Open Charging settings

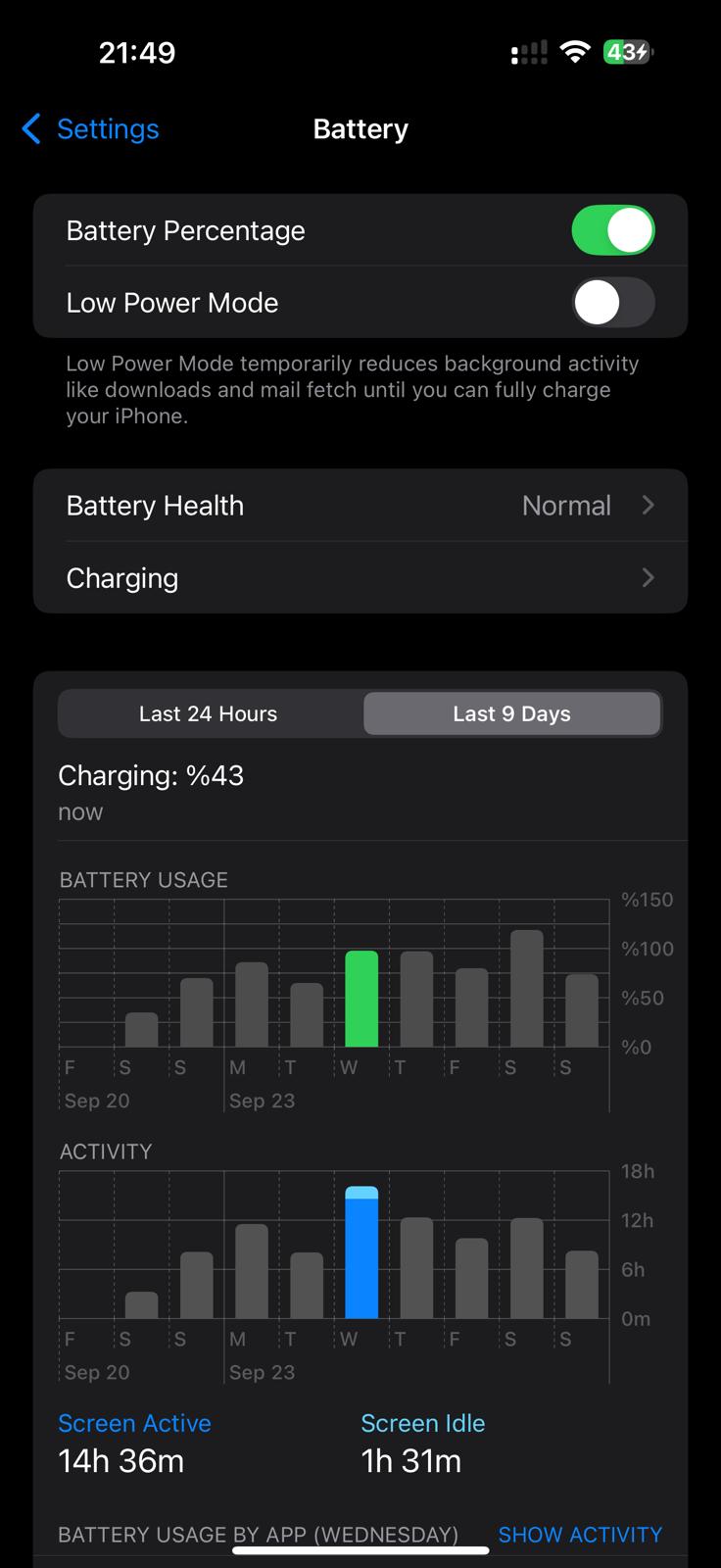pyautogui.click(x=360, y=578)
